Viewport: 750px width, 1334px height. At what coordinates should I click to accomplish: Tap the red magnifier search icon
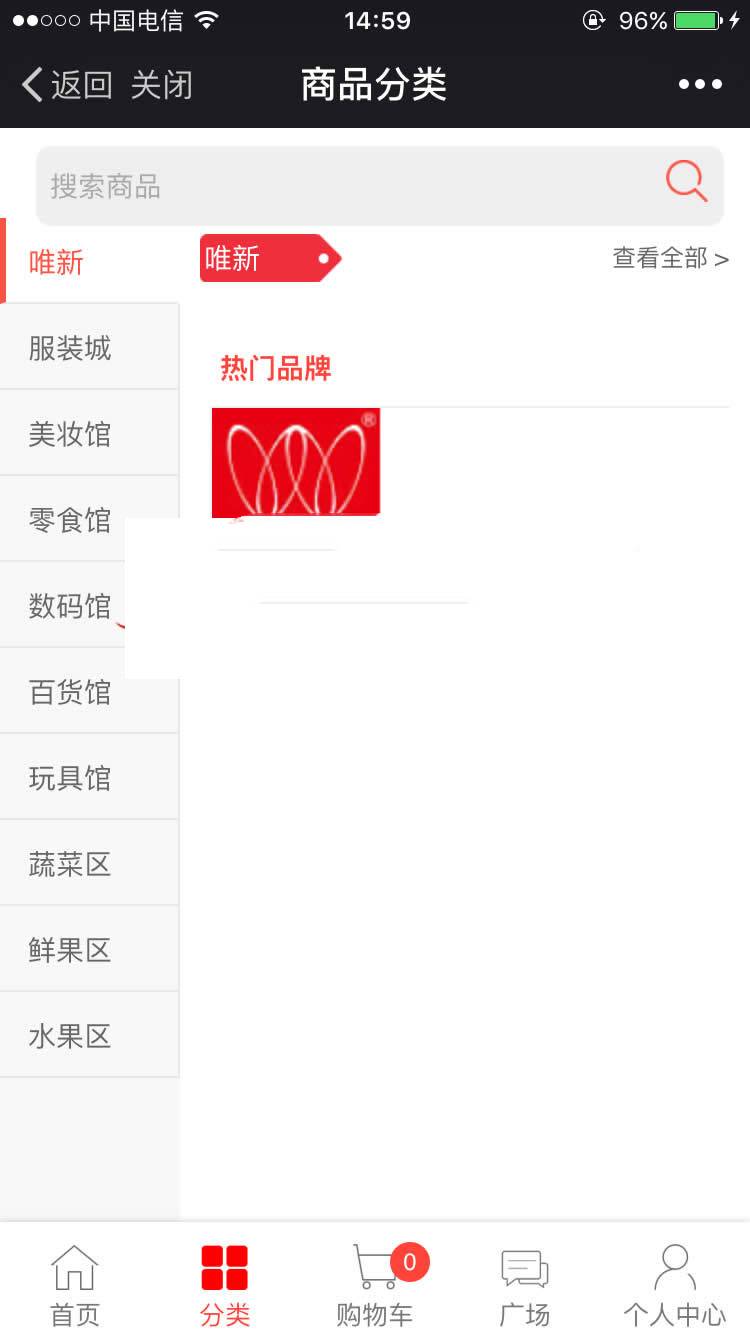[686, 182]
